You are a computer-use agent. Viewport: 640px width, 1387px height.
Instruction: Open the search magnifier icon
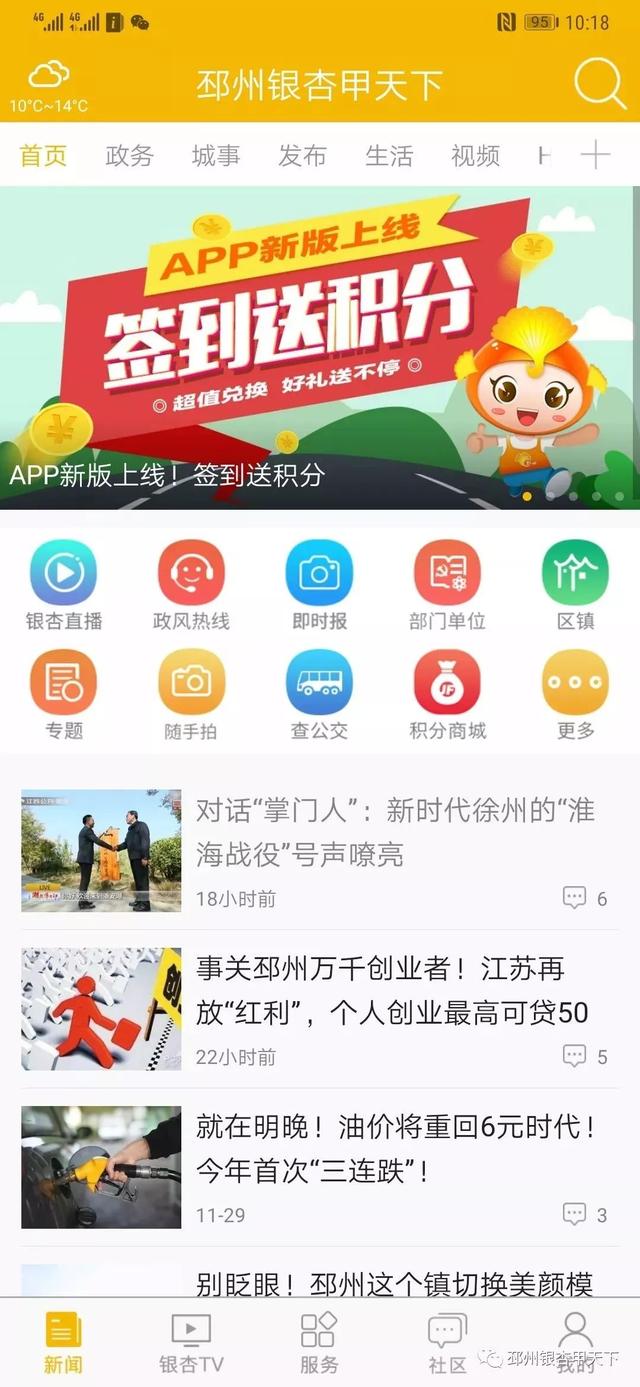pyautogui.click(x=599, y=85)
